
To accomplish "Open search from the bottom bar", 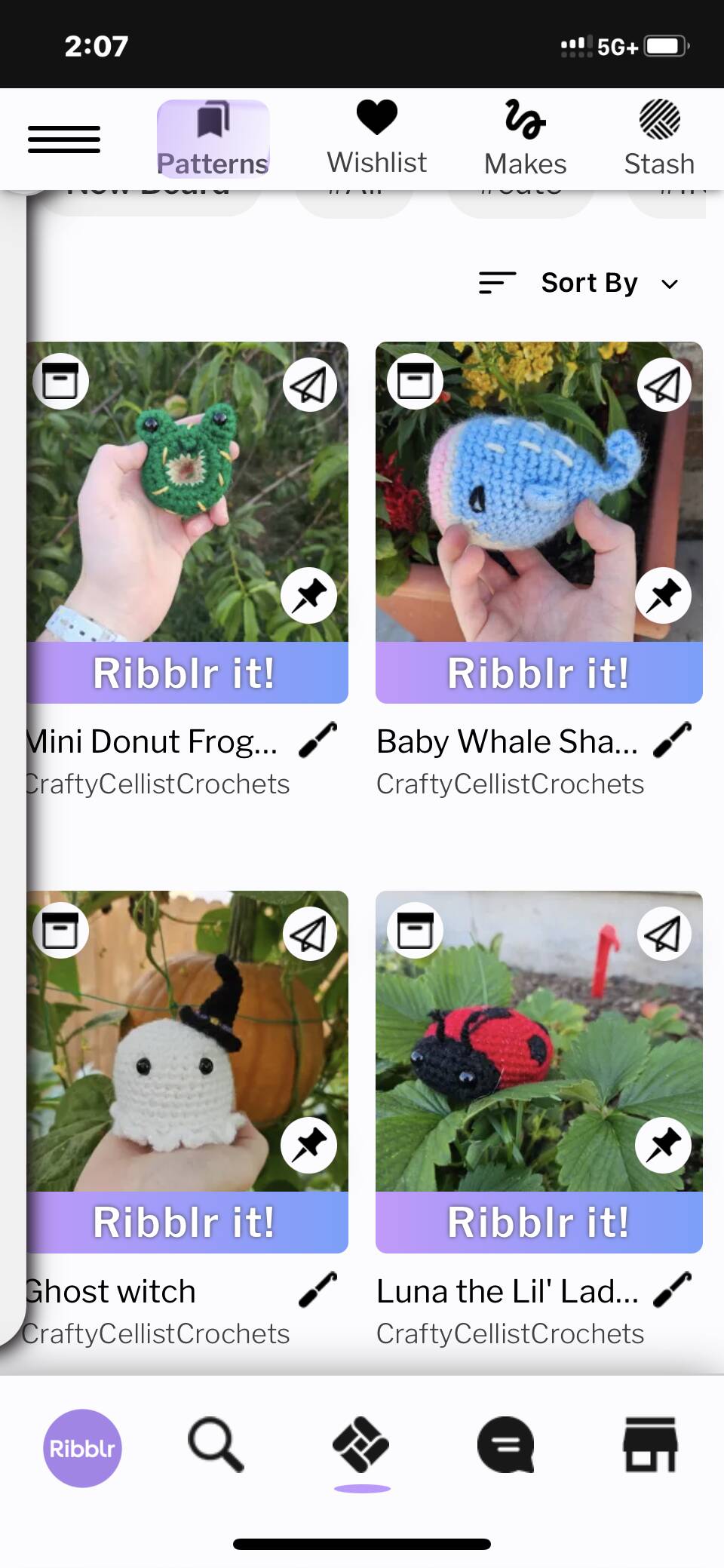I will pyautogui.click(x=216, y=1445).
